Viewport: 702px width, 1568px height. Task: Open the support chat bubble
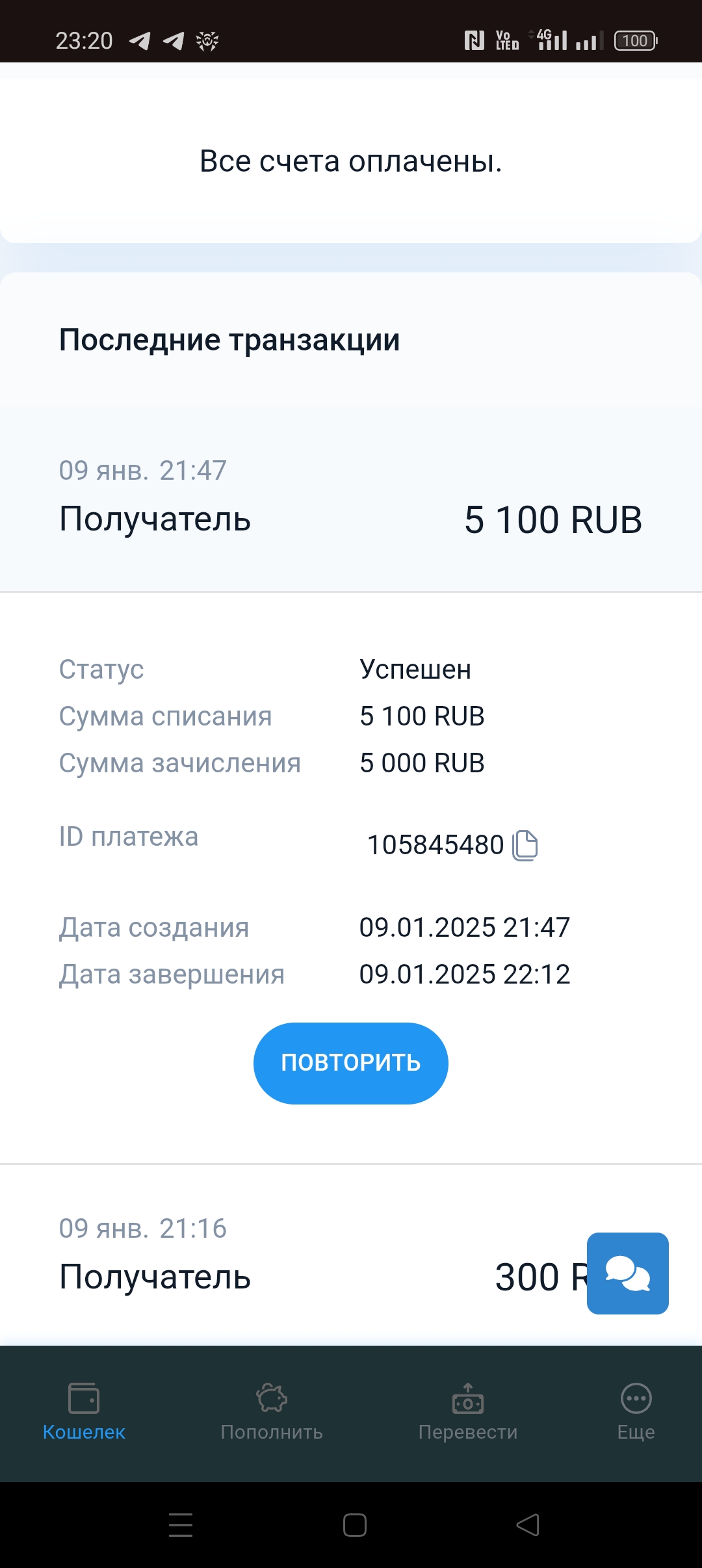627,1273
